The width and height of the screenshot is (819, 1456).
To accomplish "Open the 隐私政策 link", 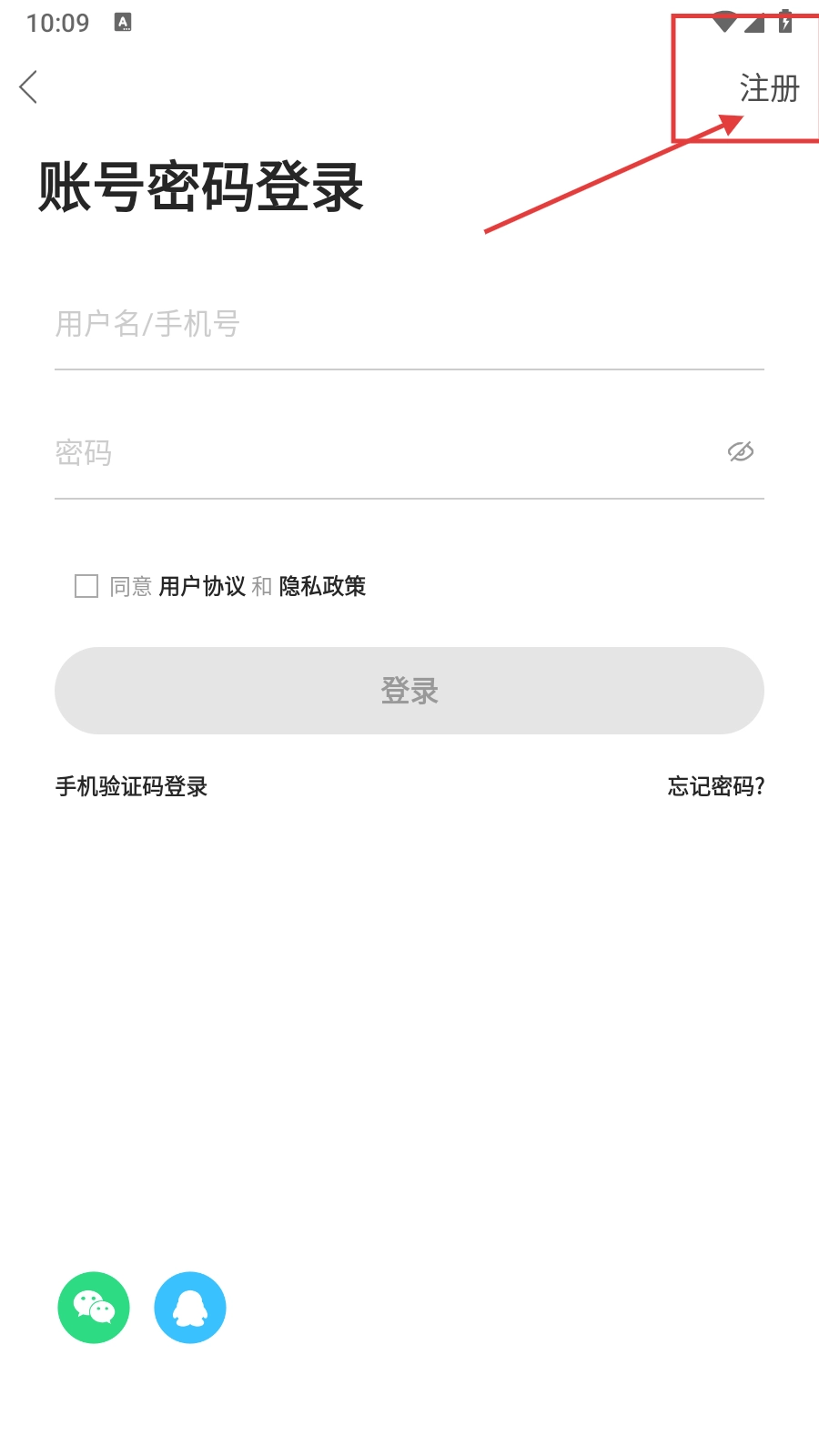I will 322,586.
